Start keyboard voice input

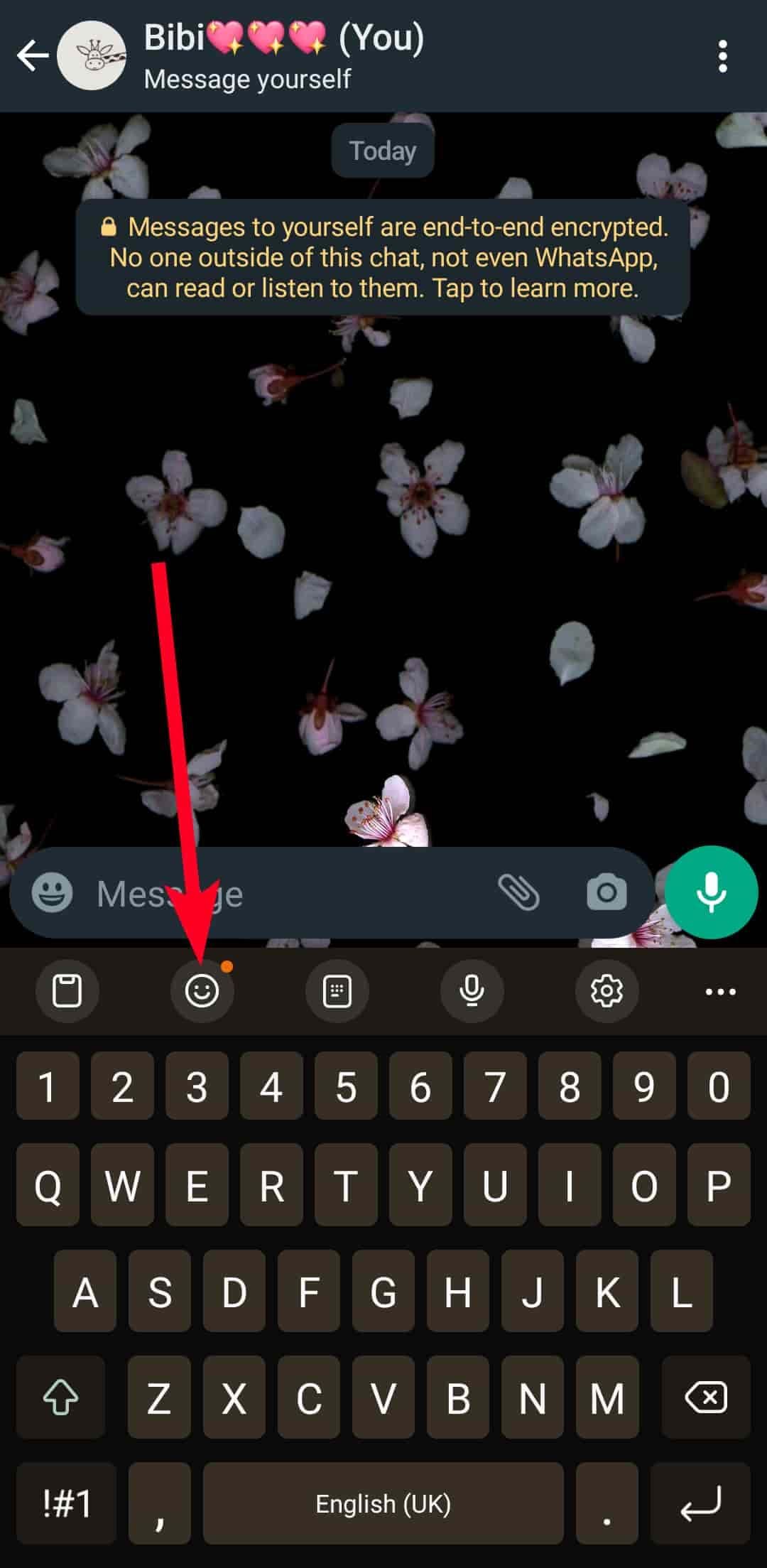click(472, 990)
